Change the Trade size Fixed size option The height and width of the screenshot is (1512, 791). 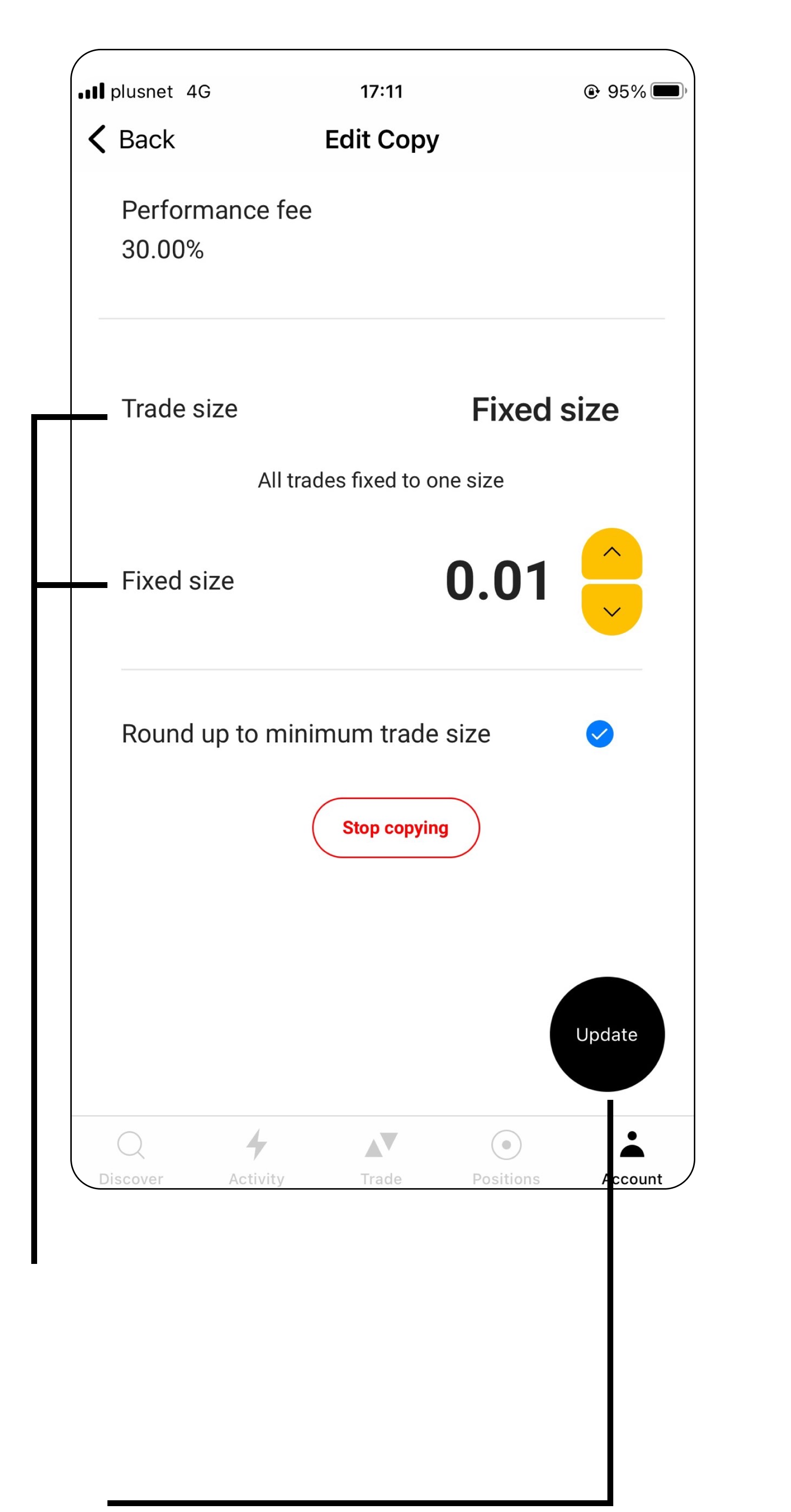click(544, 409)
